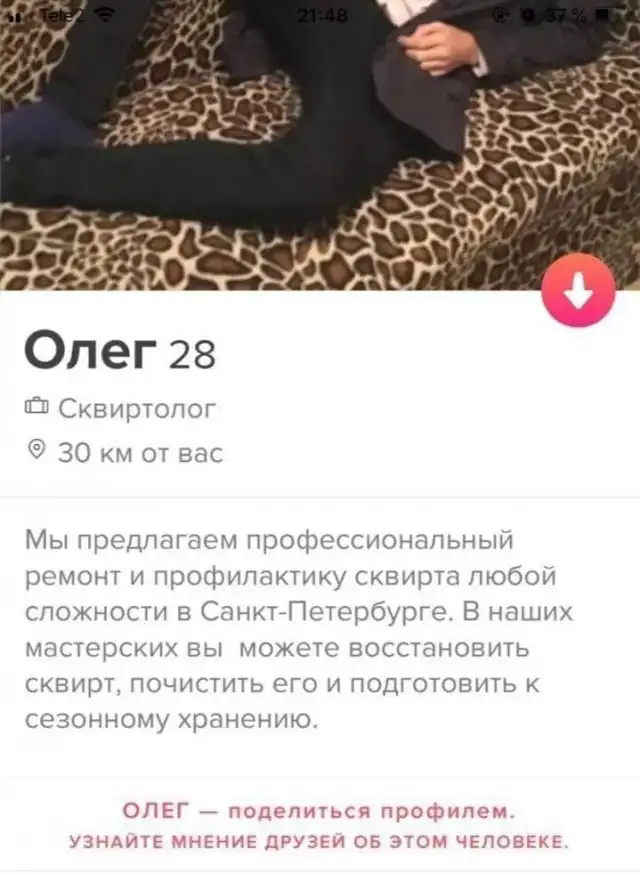Share Oleg's profile with friends
Image resolution: width=640 pixels, height=873 pixels.
(320, 823)
